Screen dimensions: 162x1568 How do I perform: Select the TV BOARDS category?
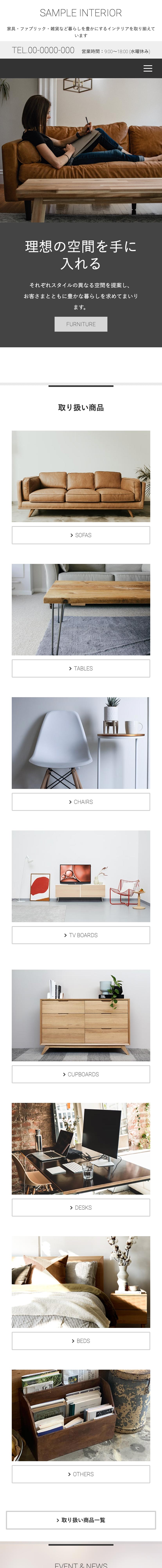tap(81, 935)
